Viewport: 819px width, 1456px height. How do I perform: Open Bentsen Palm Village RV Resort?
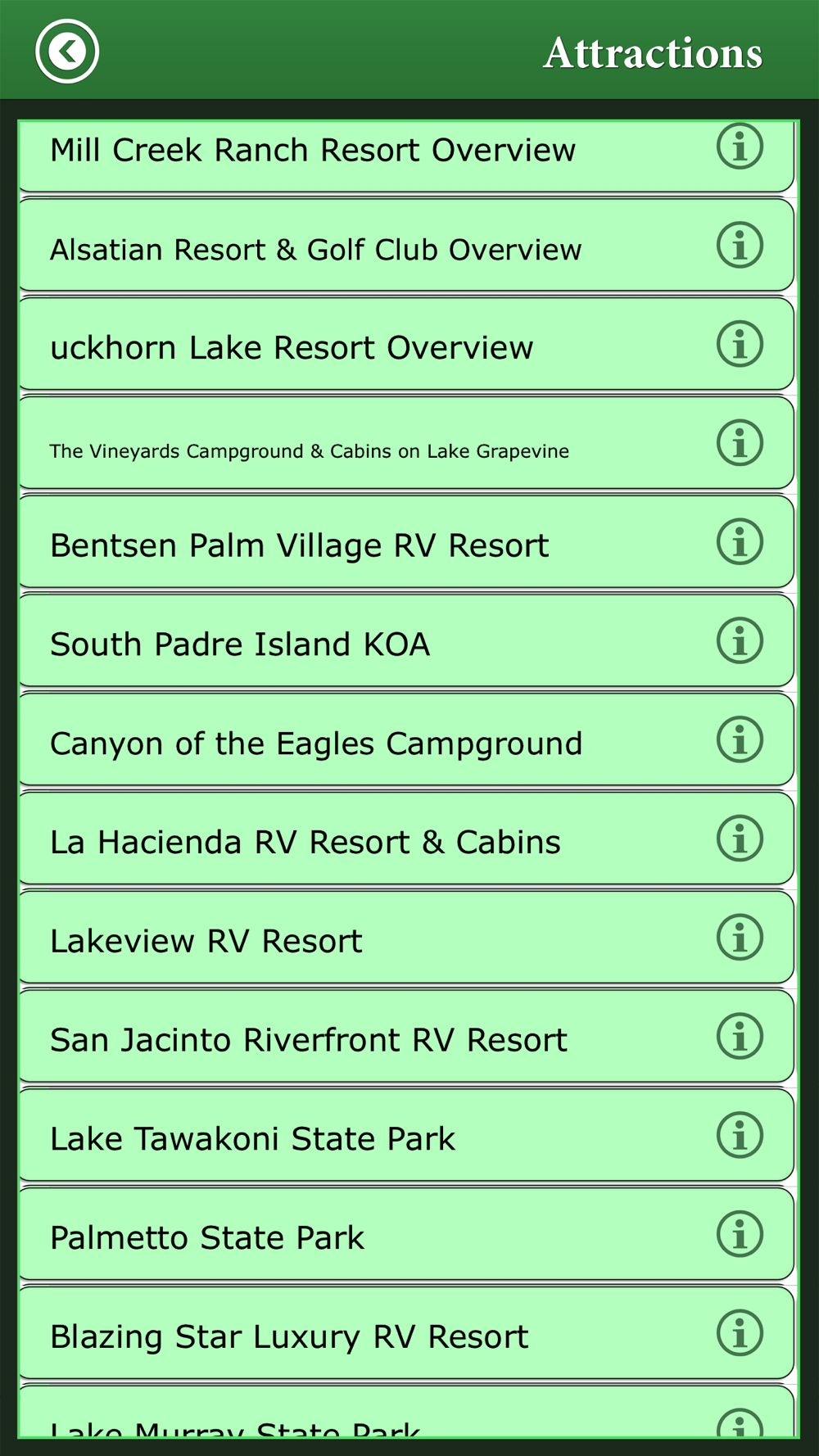pos(300,545)
